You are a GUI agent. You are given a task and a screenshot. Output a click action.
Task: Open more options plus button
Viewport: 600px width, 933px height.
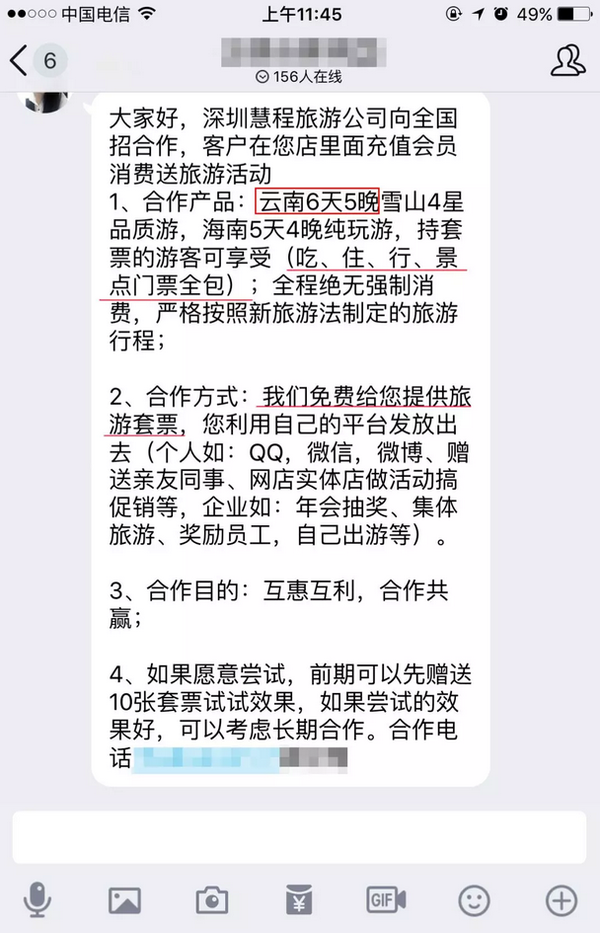(562, 900)
